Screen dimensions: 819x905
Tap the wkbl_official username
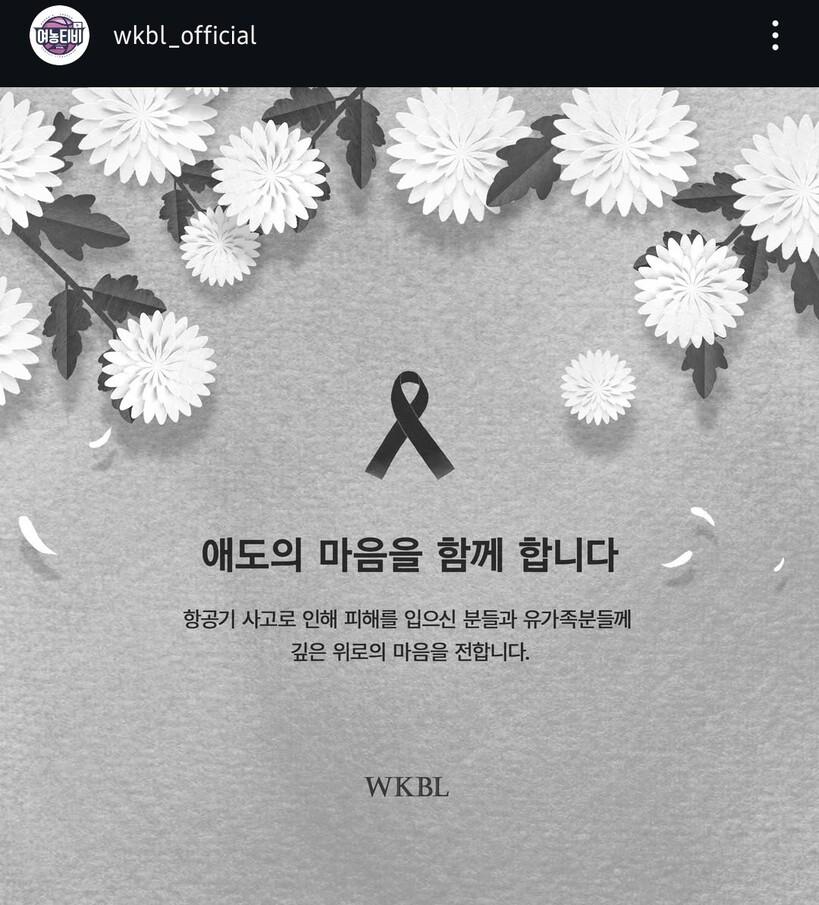(x=185, y=36)
